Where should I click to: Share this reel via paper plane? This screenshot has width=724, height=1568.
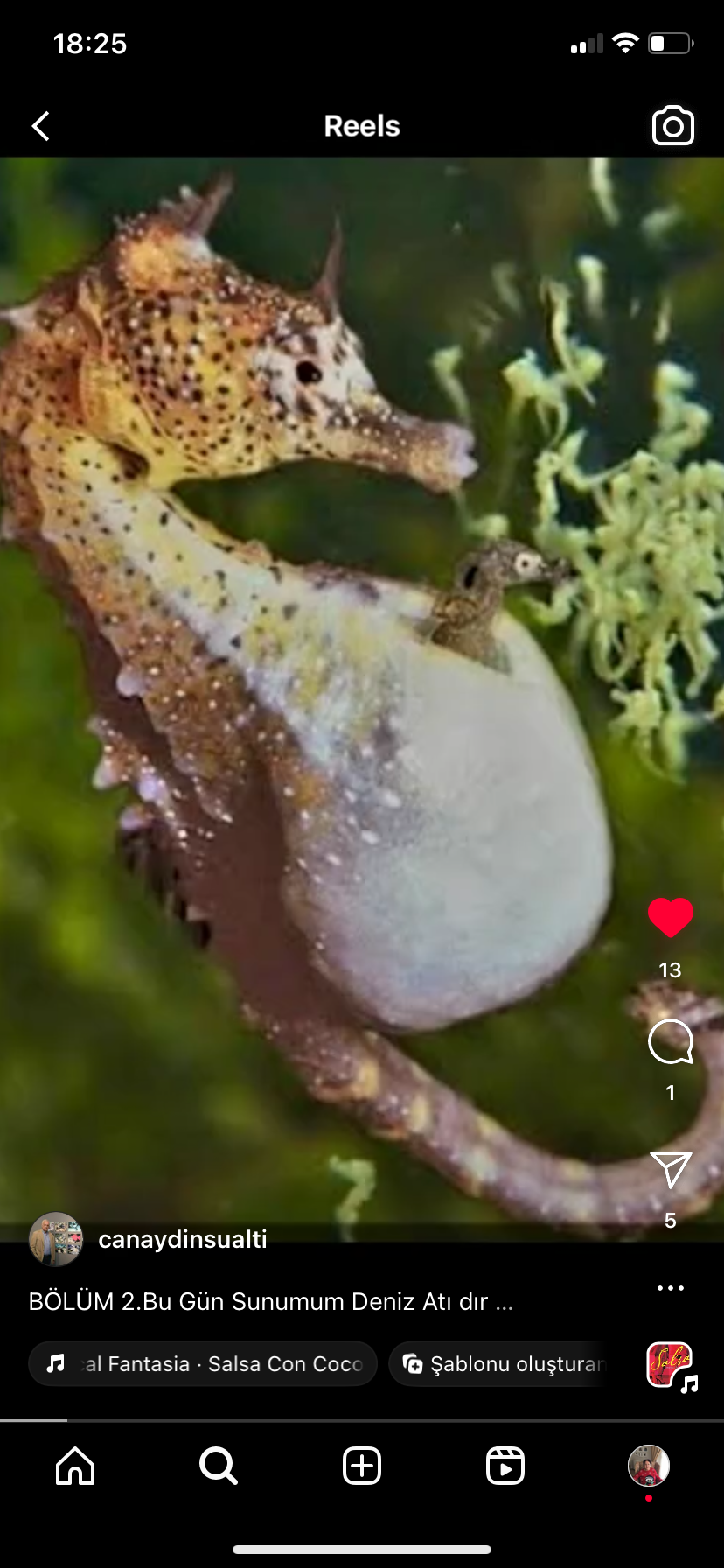[x=671, y=1169]
